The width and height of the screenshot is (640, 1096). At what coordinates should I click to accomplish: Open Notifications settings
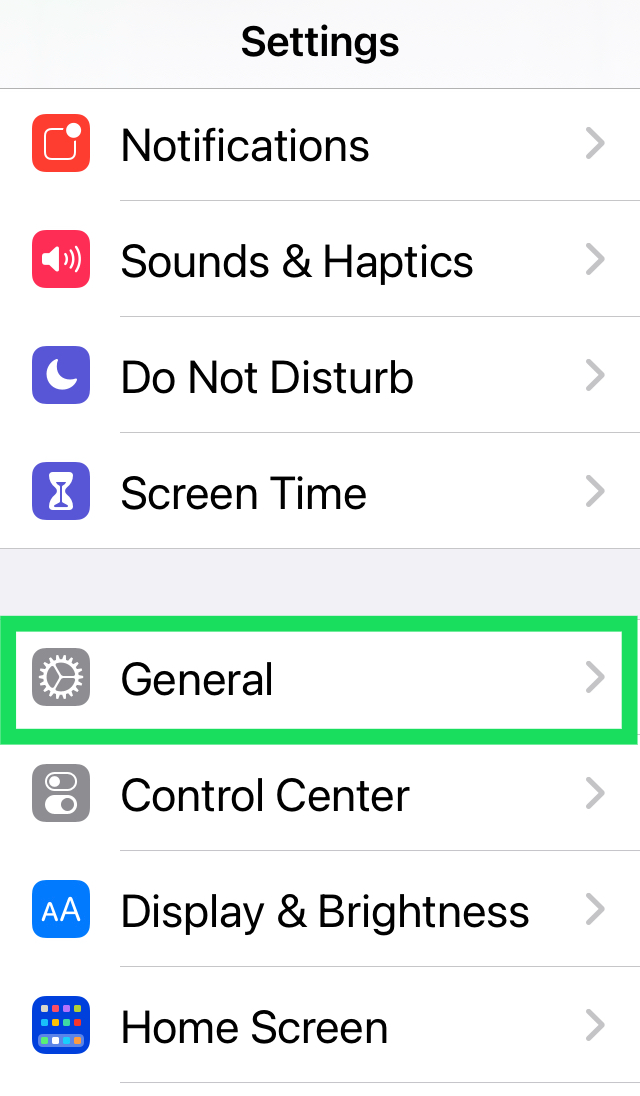click(x=320, y=146)
